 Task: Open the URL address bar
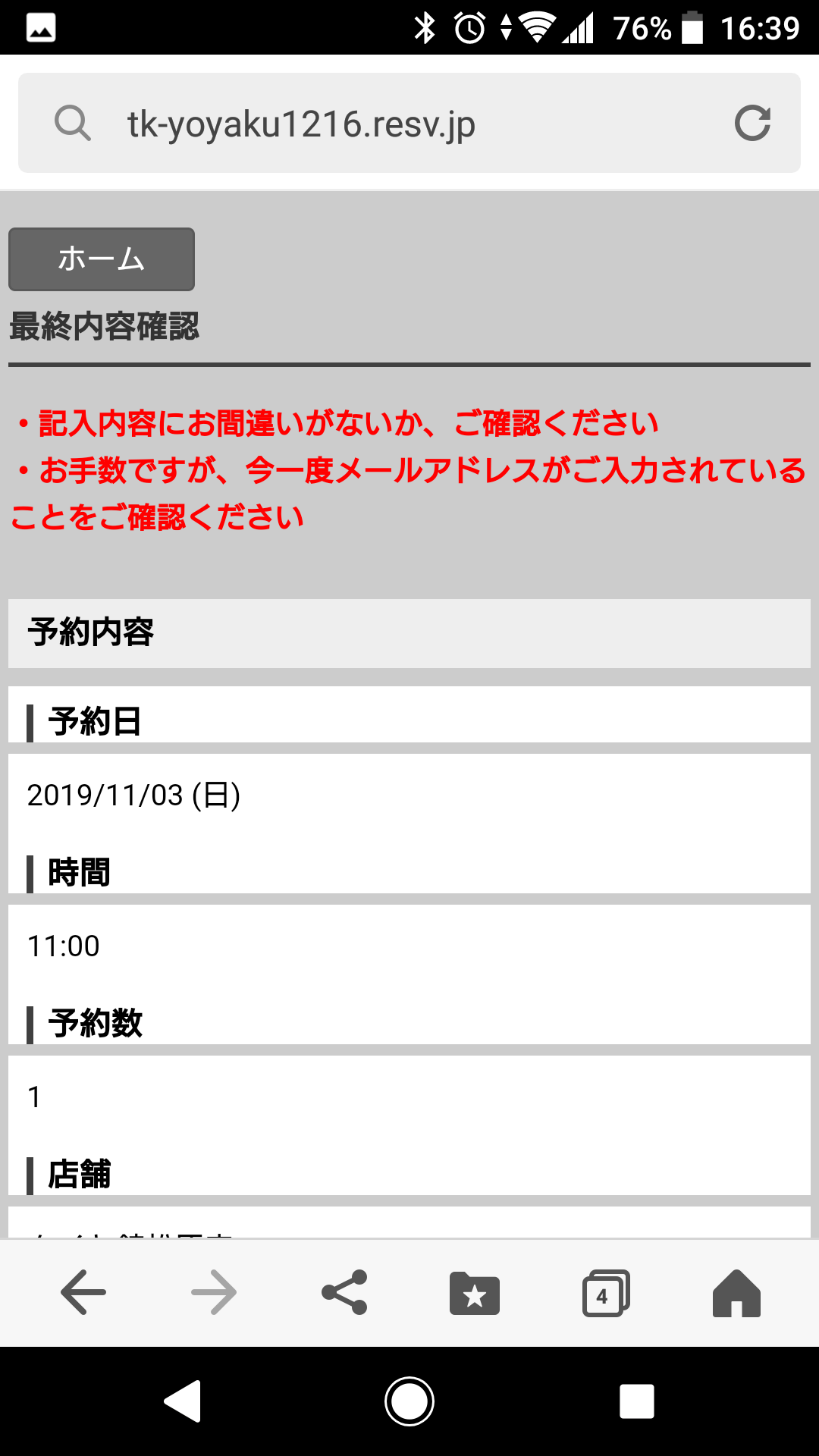point(379,124)
